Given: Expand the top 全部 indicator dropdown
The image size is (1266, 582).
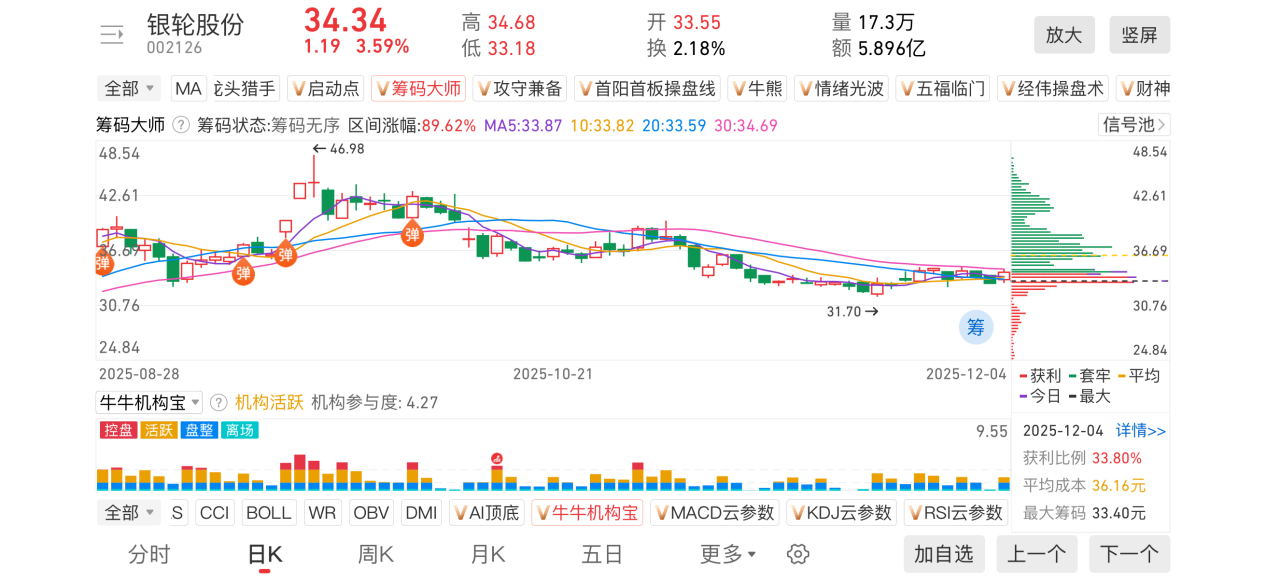Looking at the screenshot, I should click(x=130, y=89).
